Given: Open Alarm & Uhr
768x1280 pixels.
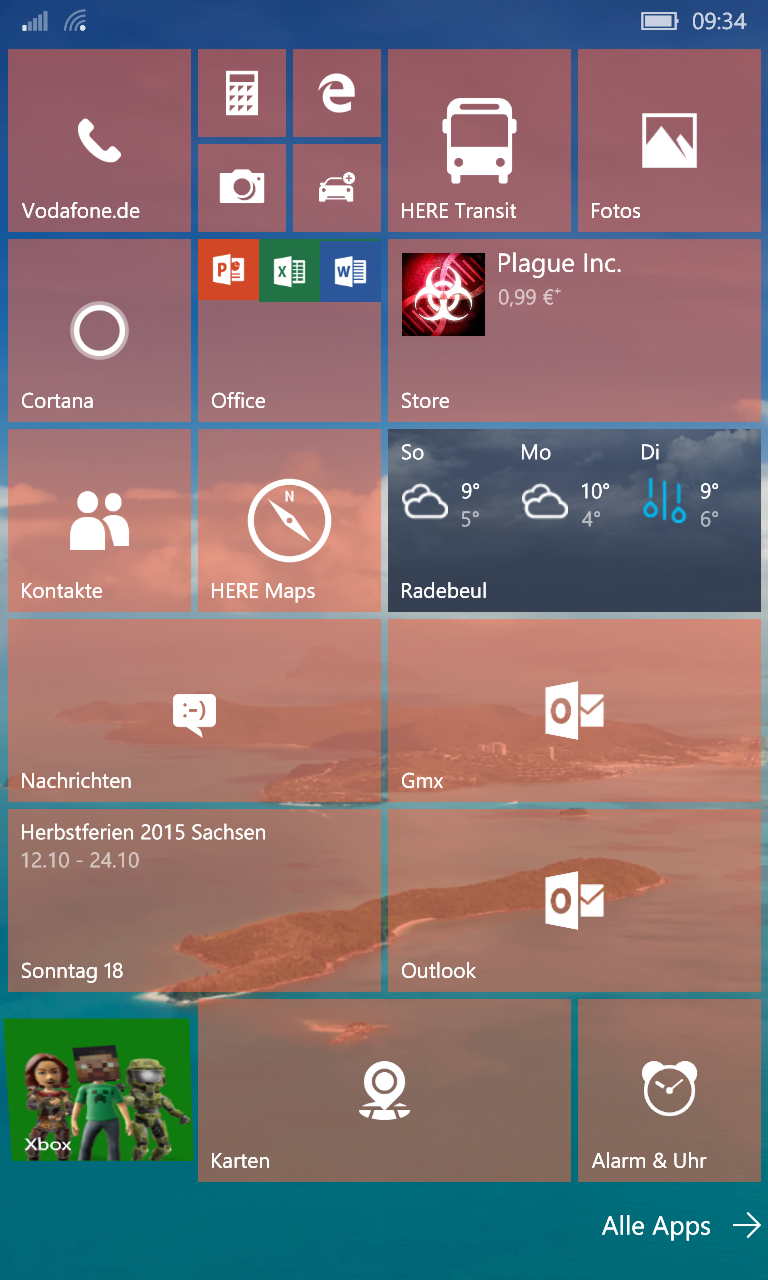Looking at the screenshot, I should (x=669, y=1090).
